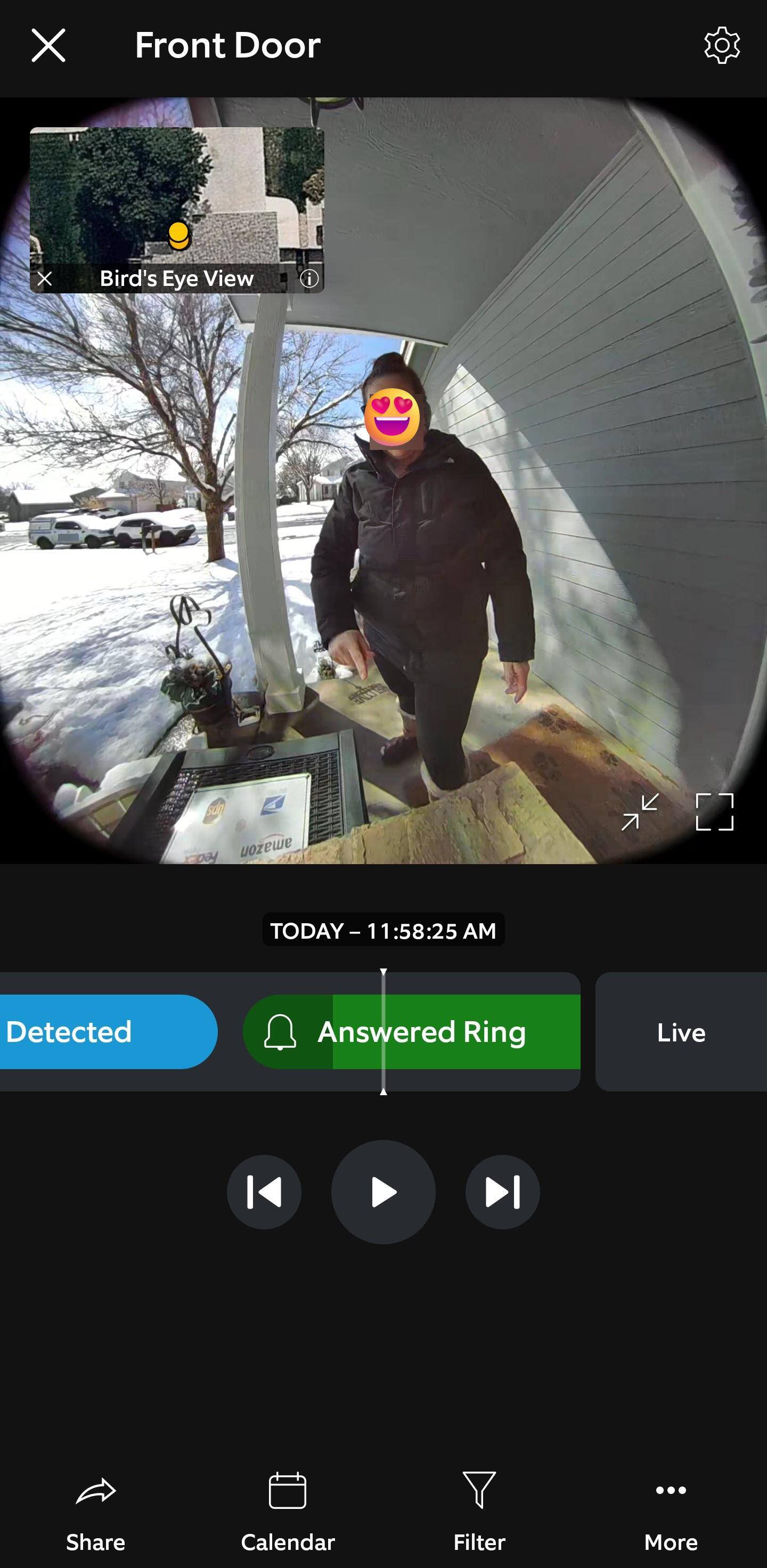Close the Front Door event viewer

(48, 46)
